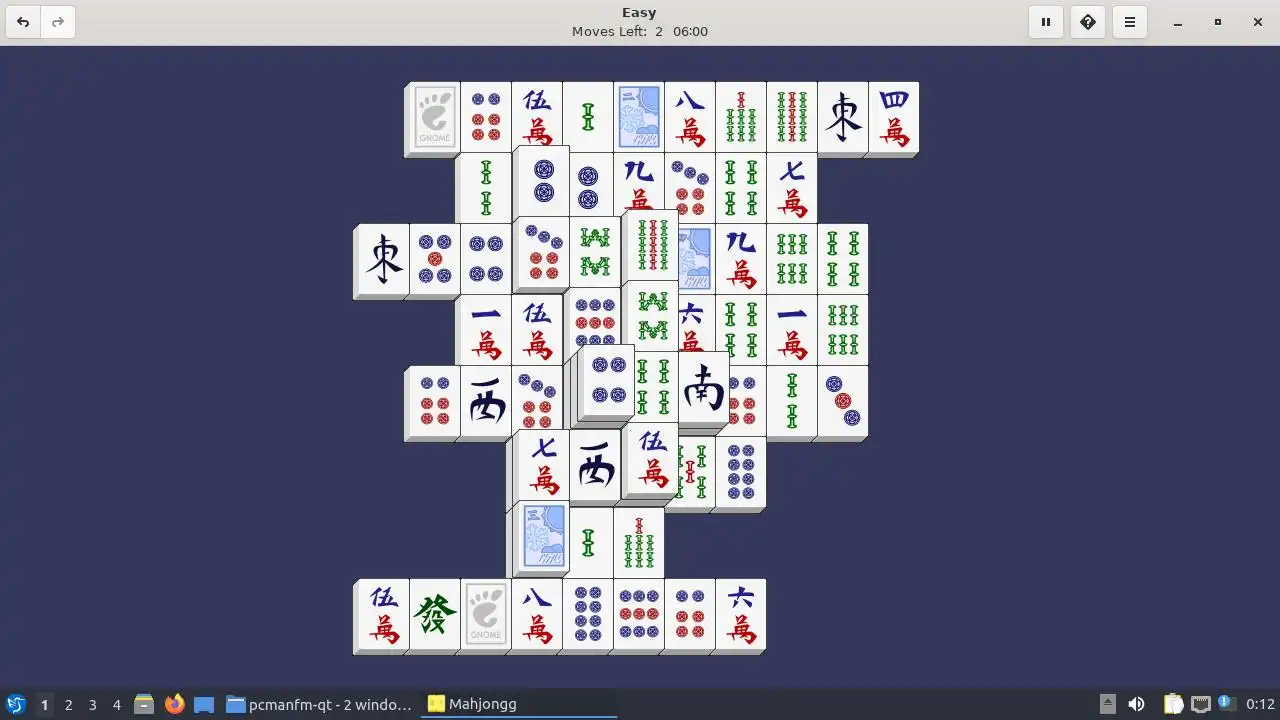Switch to workspace 2
1280x720 pixels.
(68, 704)
